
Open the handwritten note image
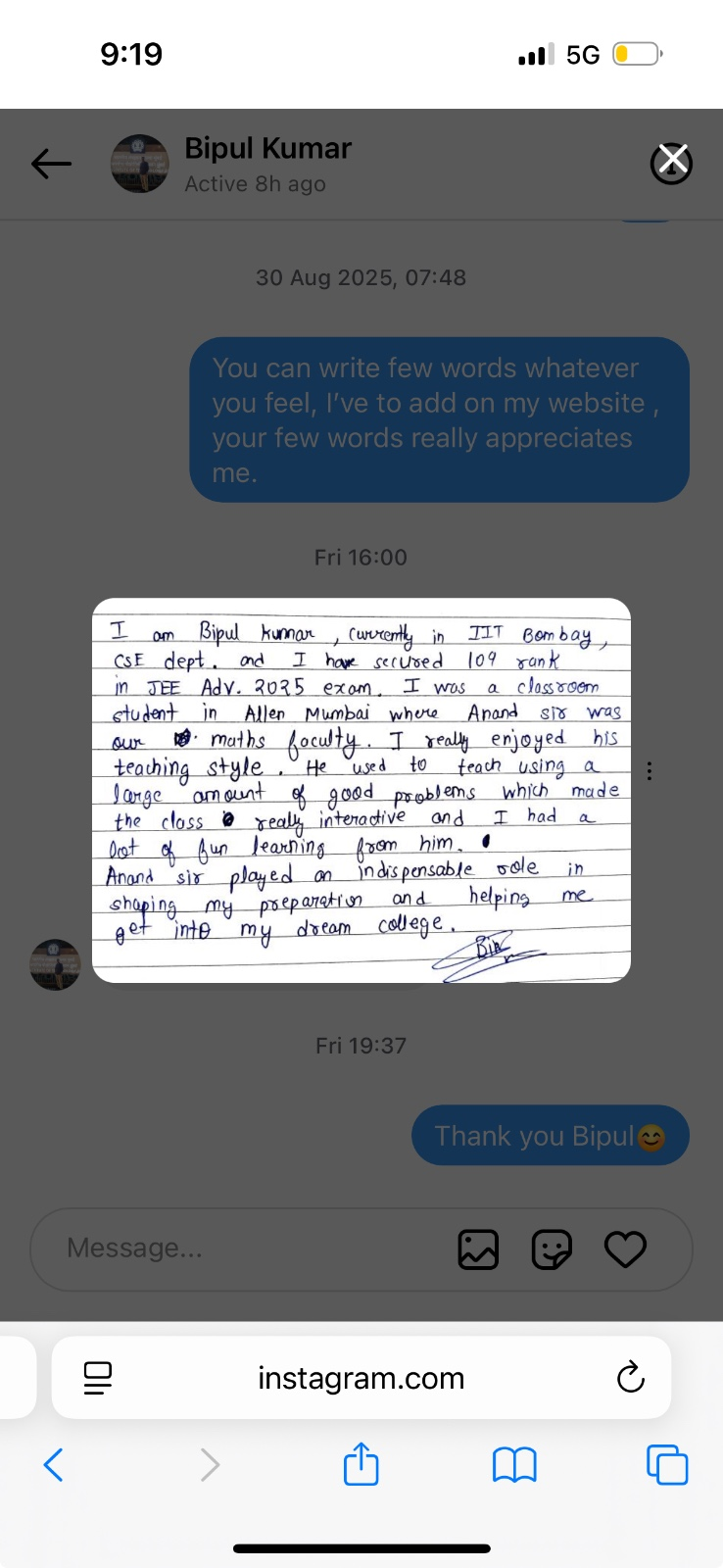tap(361, 790)
